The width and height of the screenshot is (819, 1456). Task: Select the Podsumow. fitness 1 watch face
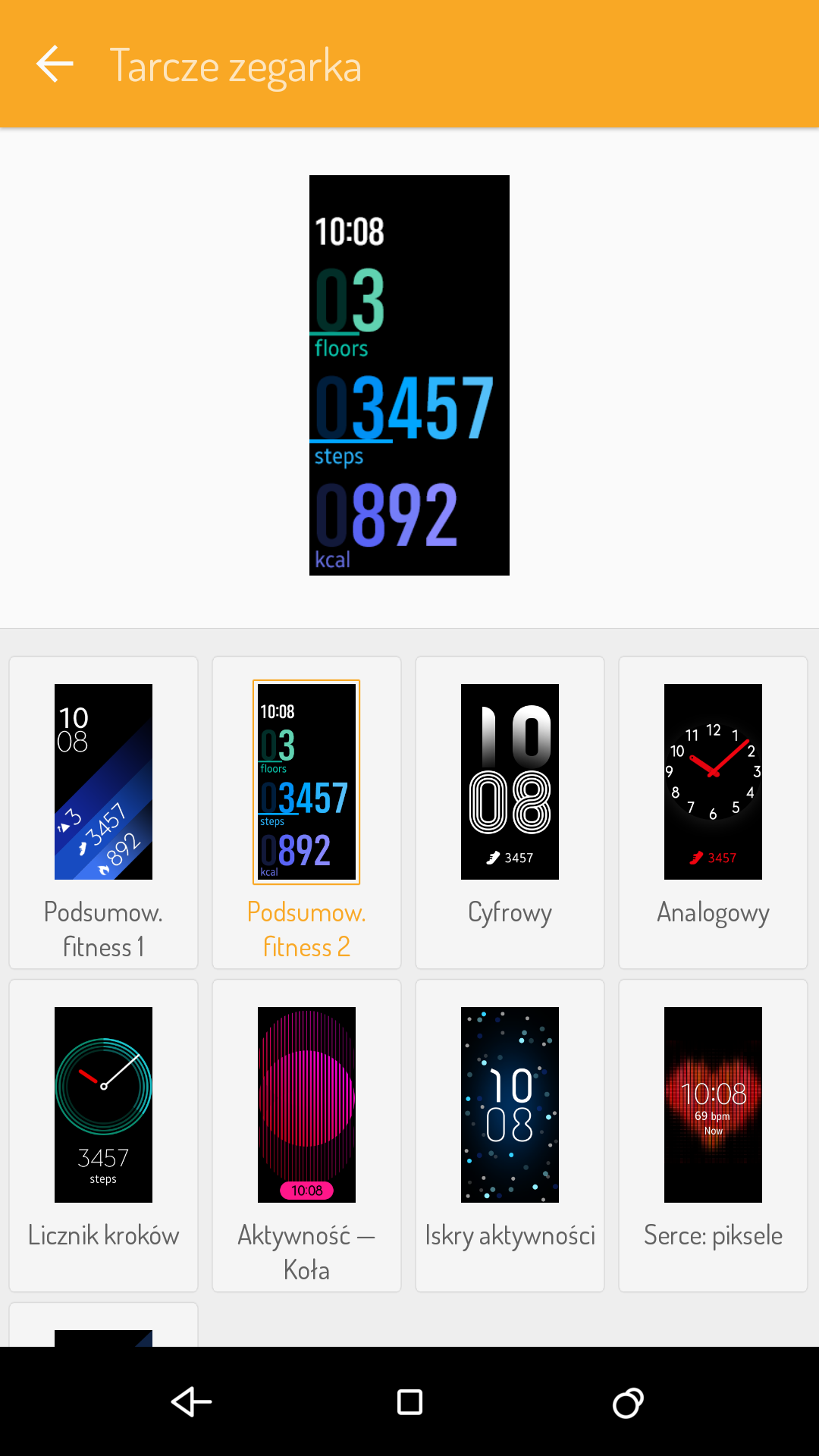coord(103,812)
